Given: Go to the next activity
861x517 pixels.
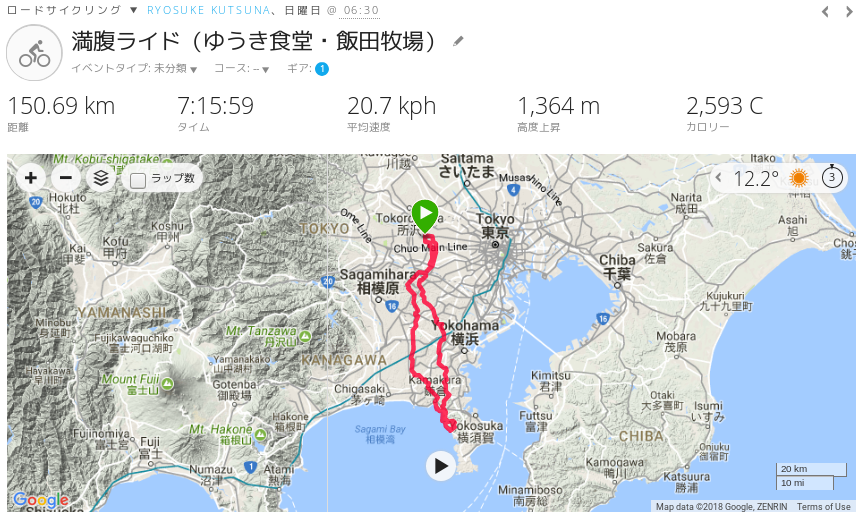Looking at the screenshot, I should coord(850,11).
